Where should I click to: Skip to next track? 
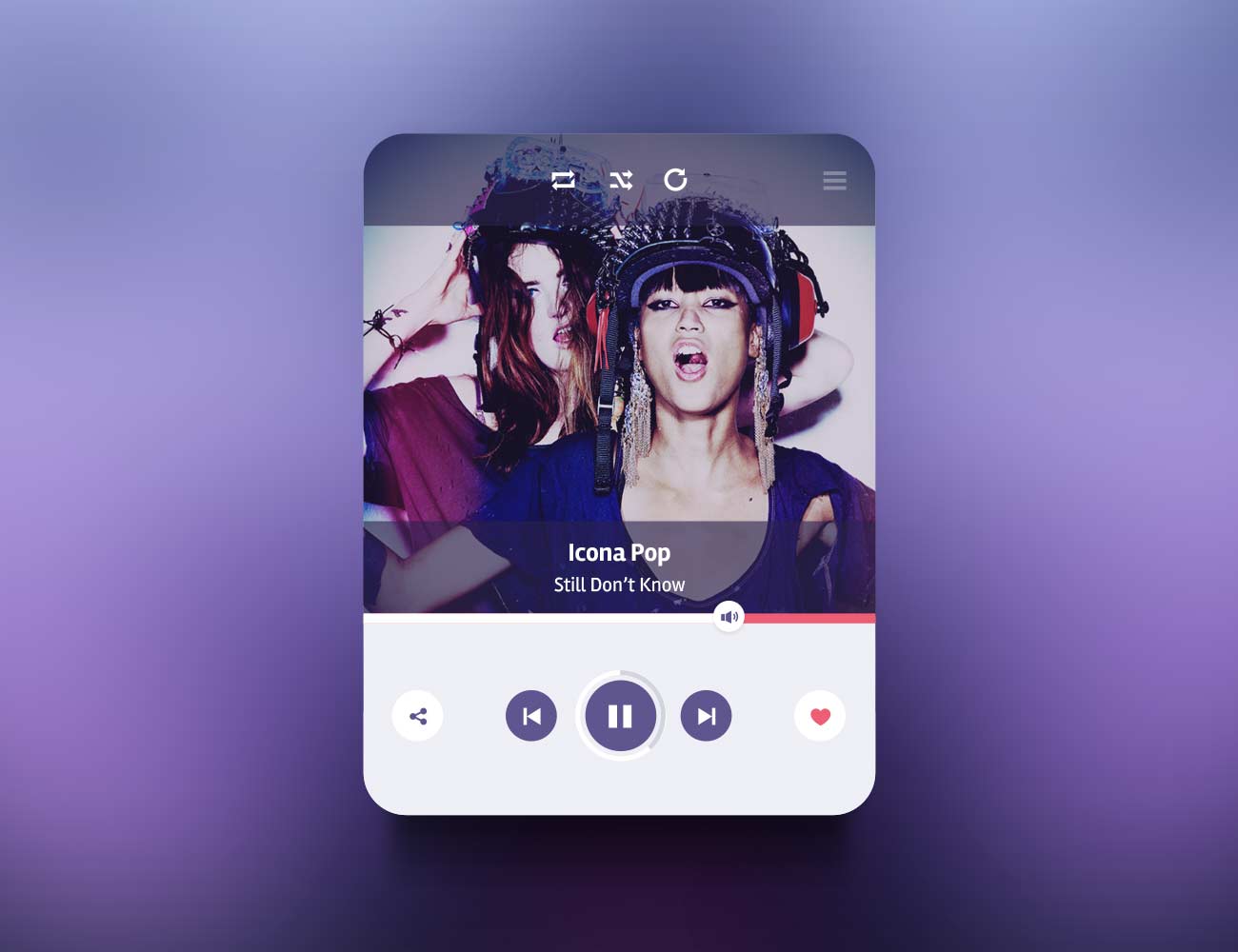706,716
